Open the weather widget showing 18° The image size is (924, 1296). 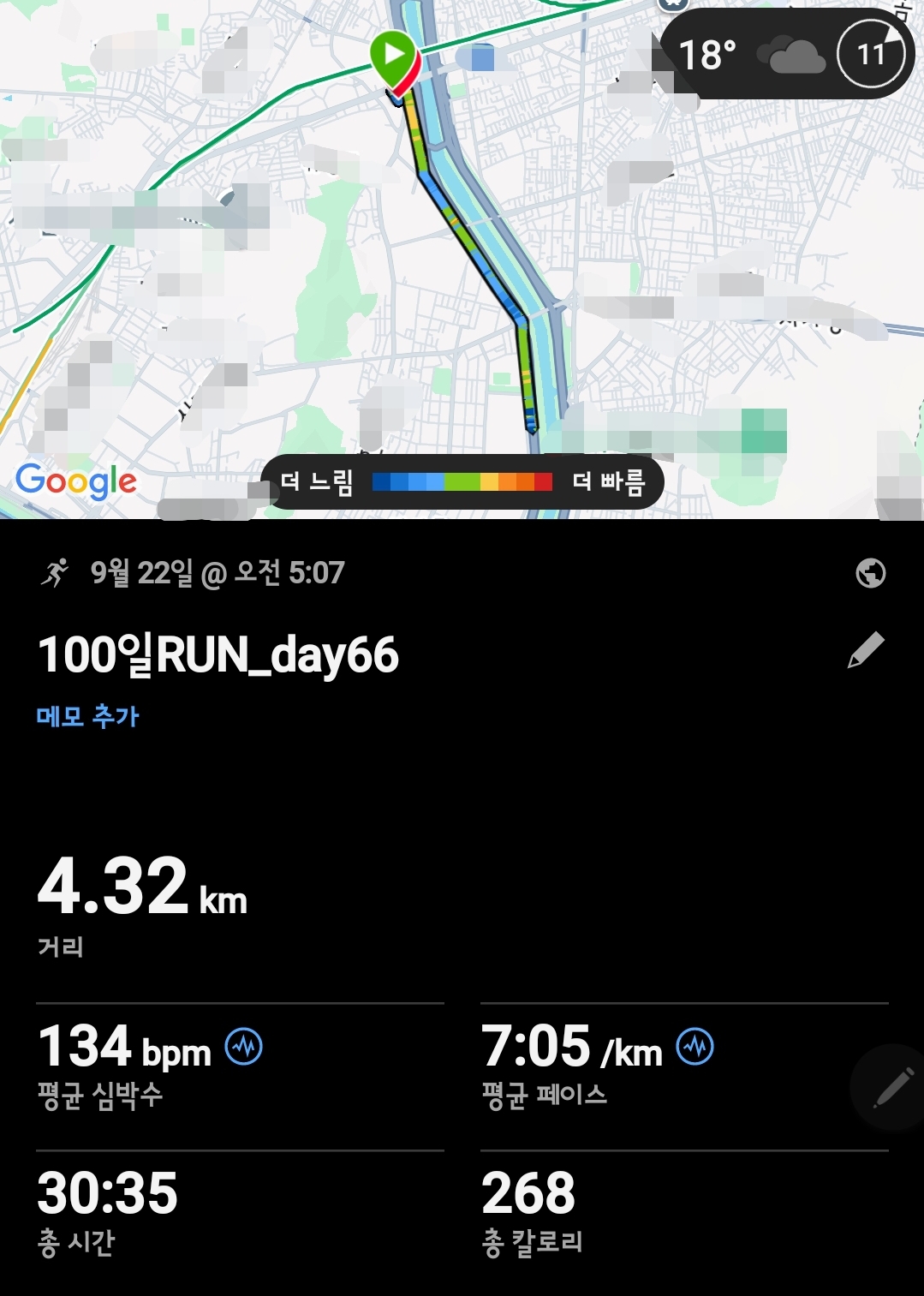754,55
